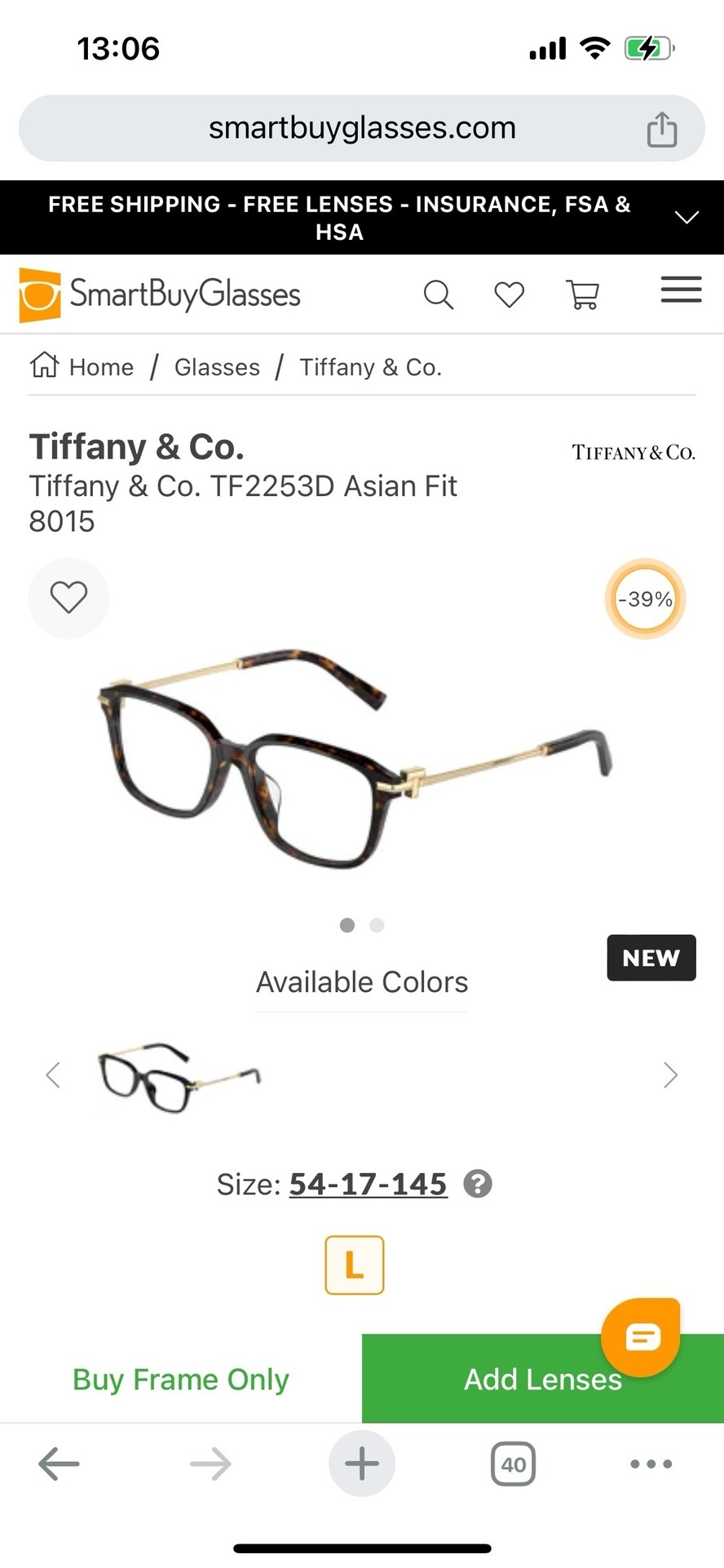Open the Glasses breadcrumb link
The image size is (724, 1568).
coord(217,367)
